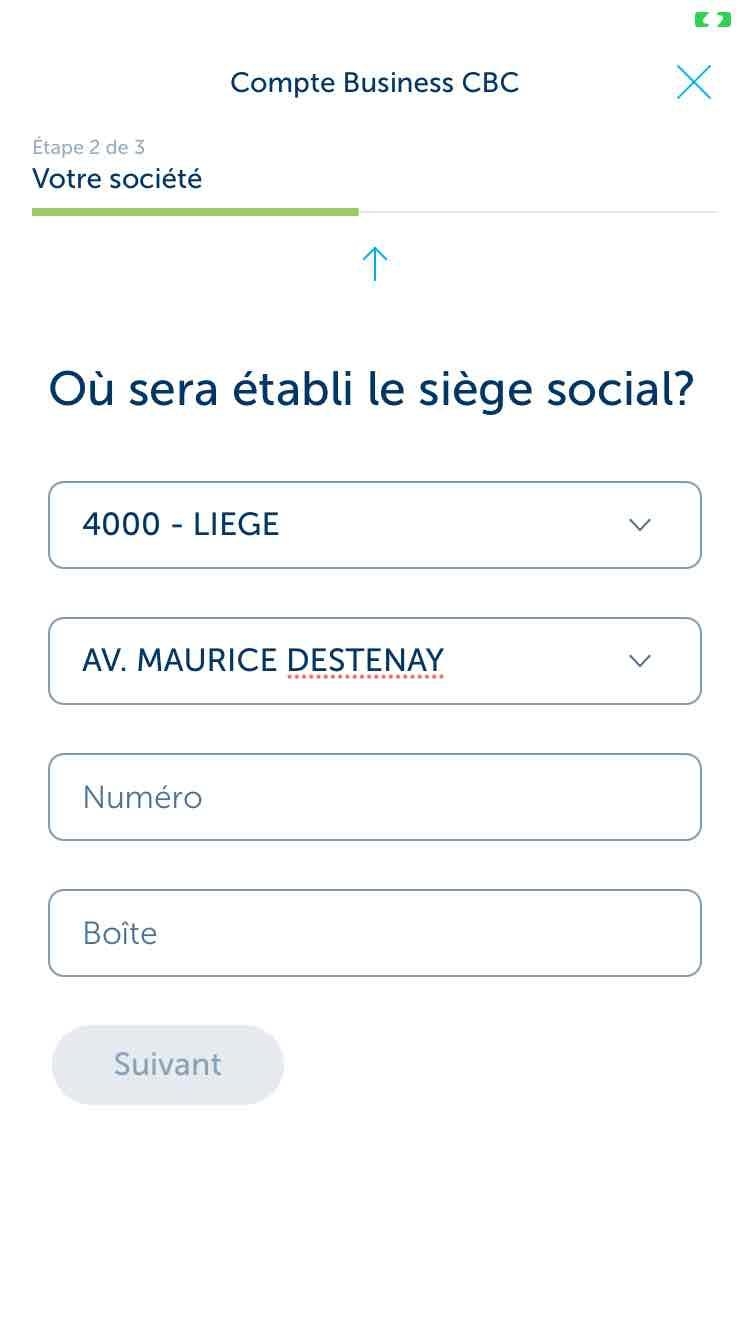Image resolution: width=750 pixels, height=1334 pixels.
Task: Tap the Suivant button
Action: pyautogui.click(x=168, y=1064)
